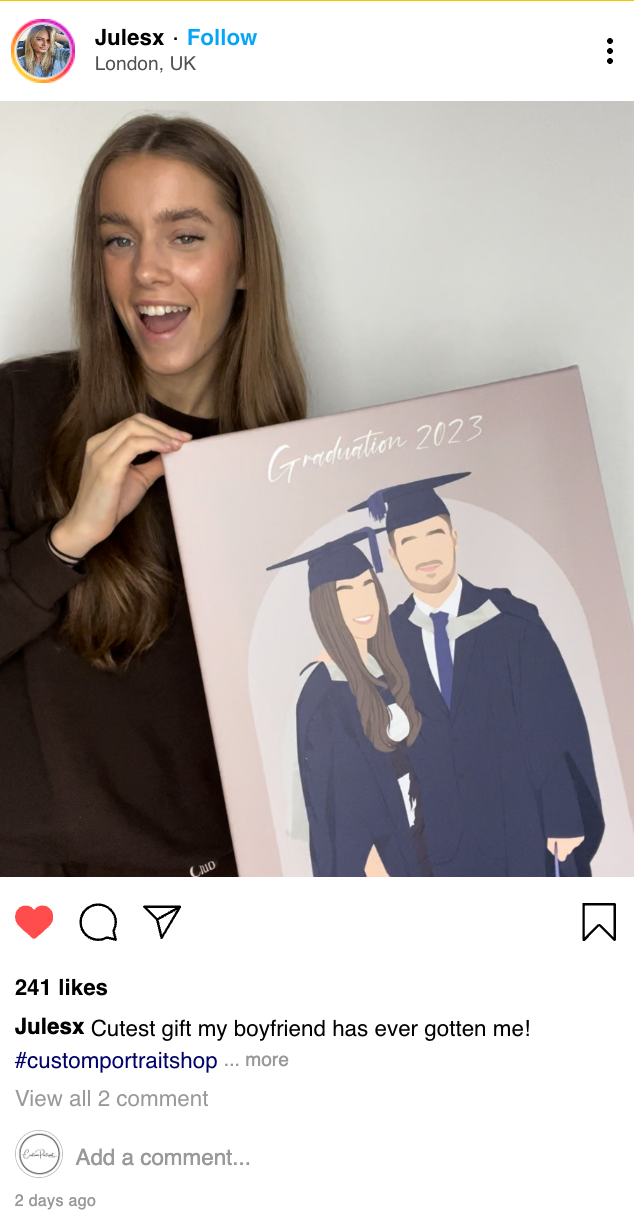Open Julesx's profile picture
The height and width of the screenshot is (1224, 634).
point(43,50)
